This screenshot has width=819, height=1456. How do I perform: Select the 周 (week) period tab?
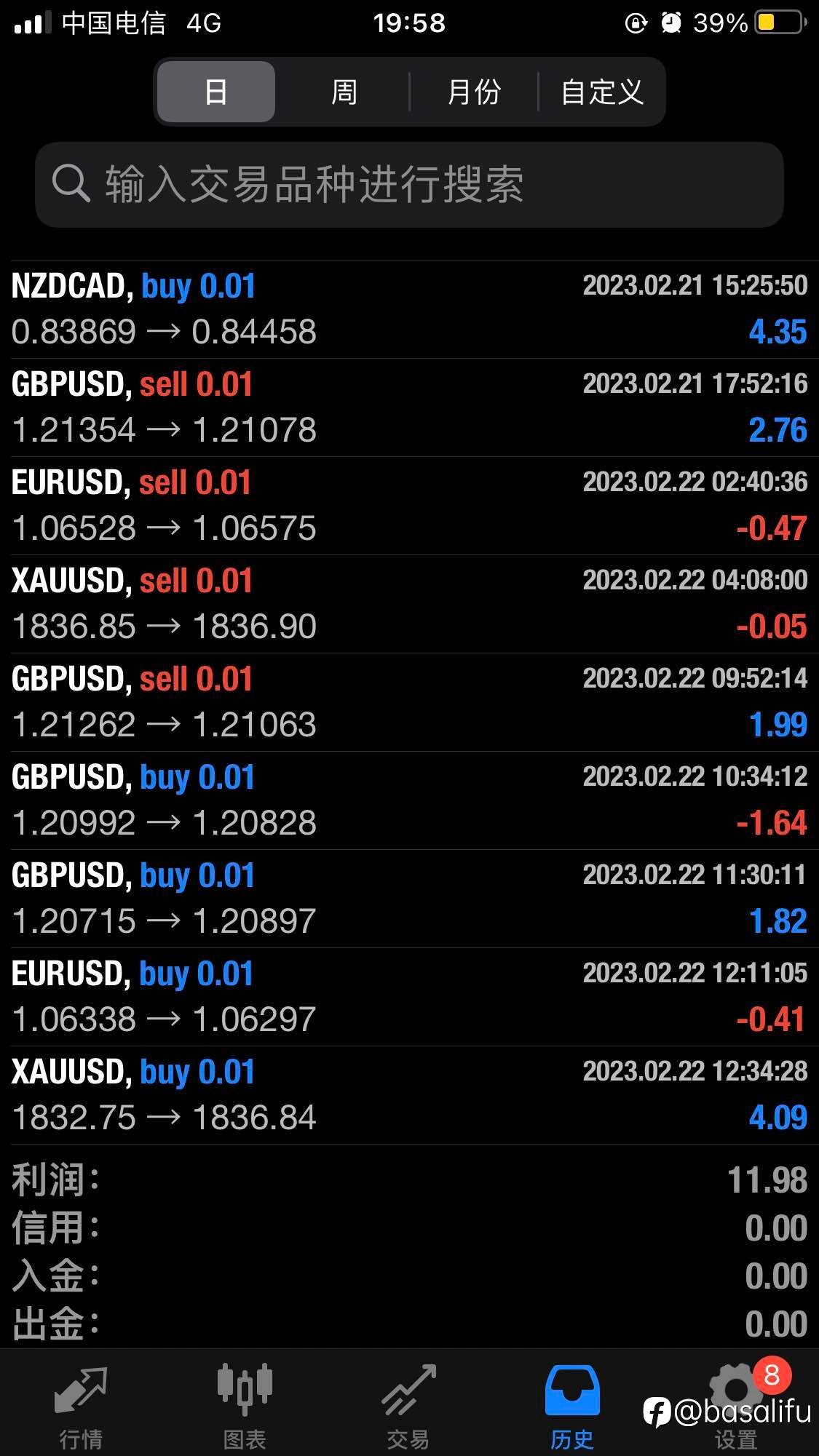click(344, 92)
